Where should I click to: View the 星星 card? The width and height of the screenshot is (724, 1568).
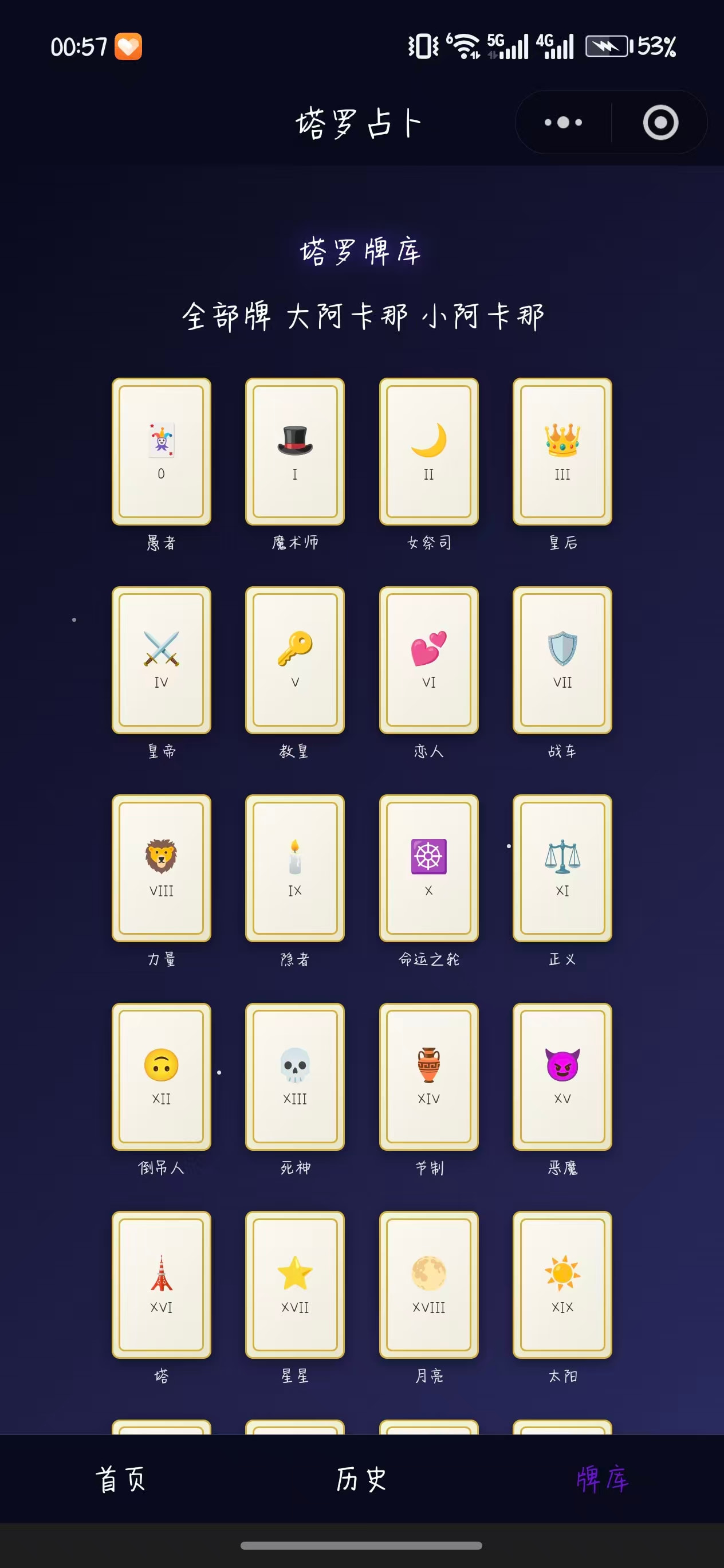(294, 1284)
